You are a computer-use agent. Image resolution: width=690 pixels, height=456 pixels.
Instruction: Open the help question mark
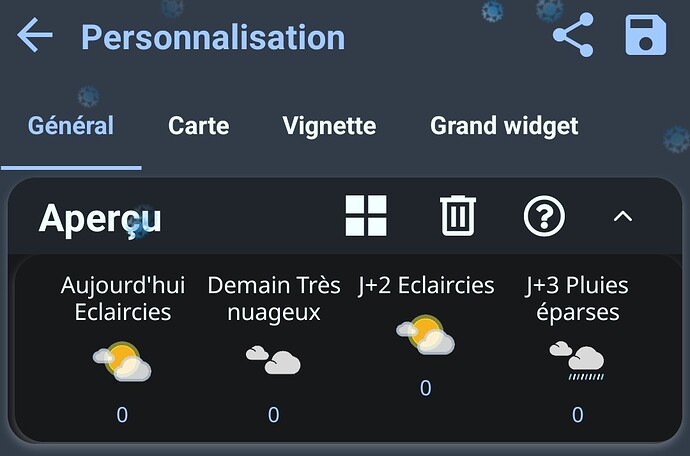click(544, 215)
